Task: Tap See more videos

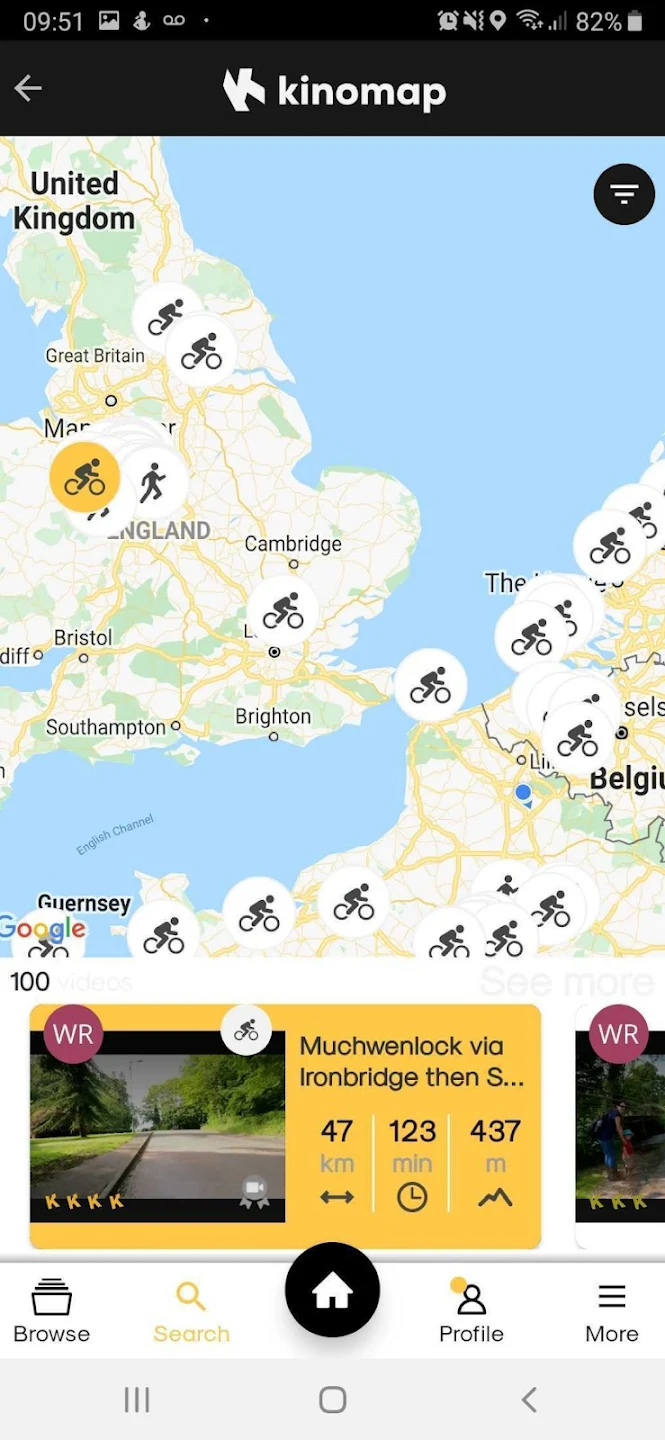Action: (x=567, y=982)
